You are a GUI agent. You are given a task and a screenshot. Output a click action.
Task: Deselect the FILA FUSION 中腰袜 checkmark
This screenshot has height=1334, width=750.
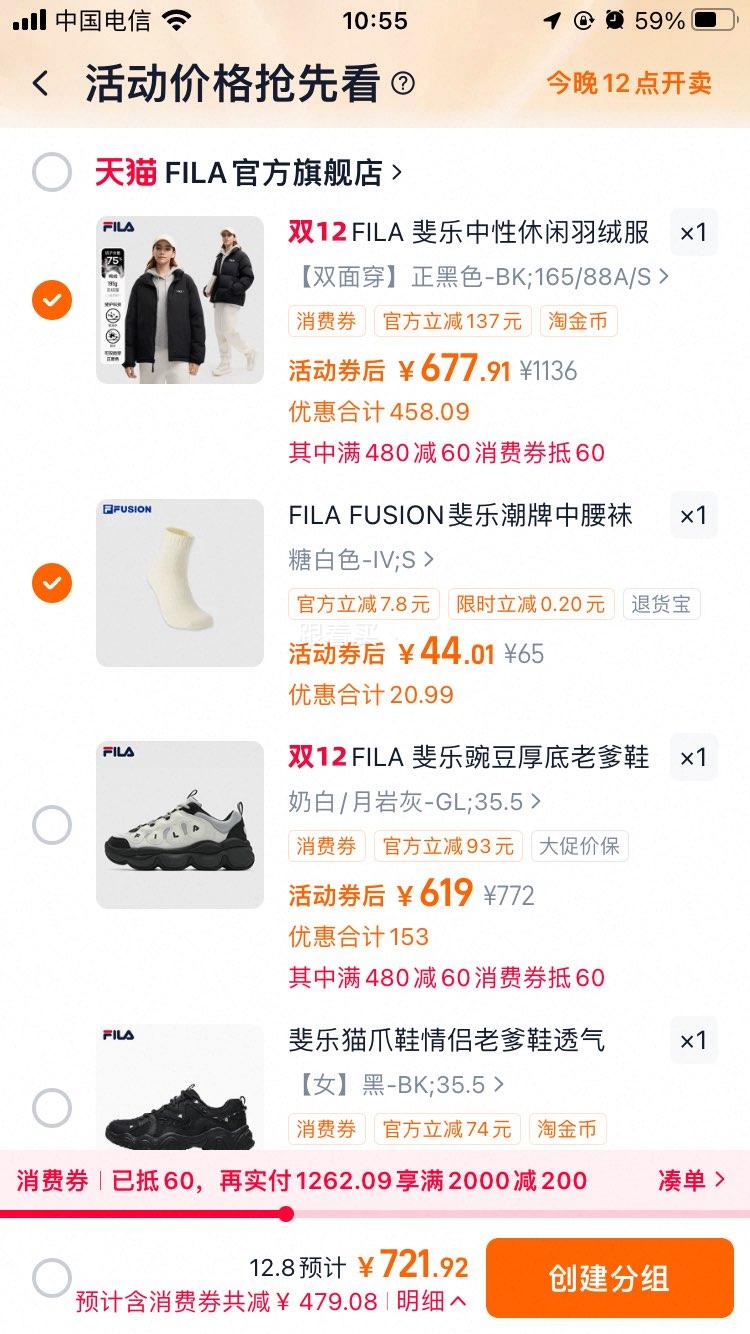tap(51, 582)
